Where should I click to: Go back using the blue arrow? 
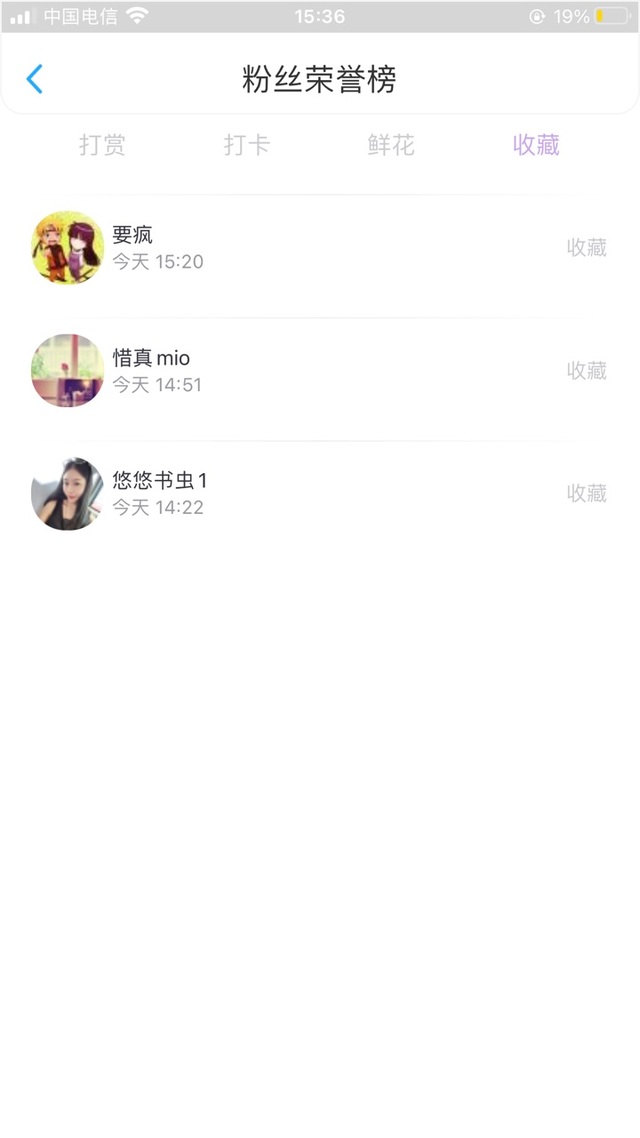35,78
